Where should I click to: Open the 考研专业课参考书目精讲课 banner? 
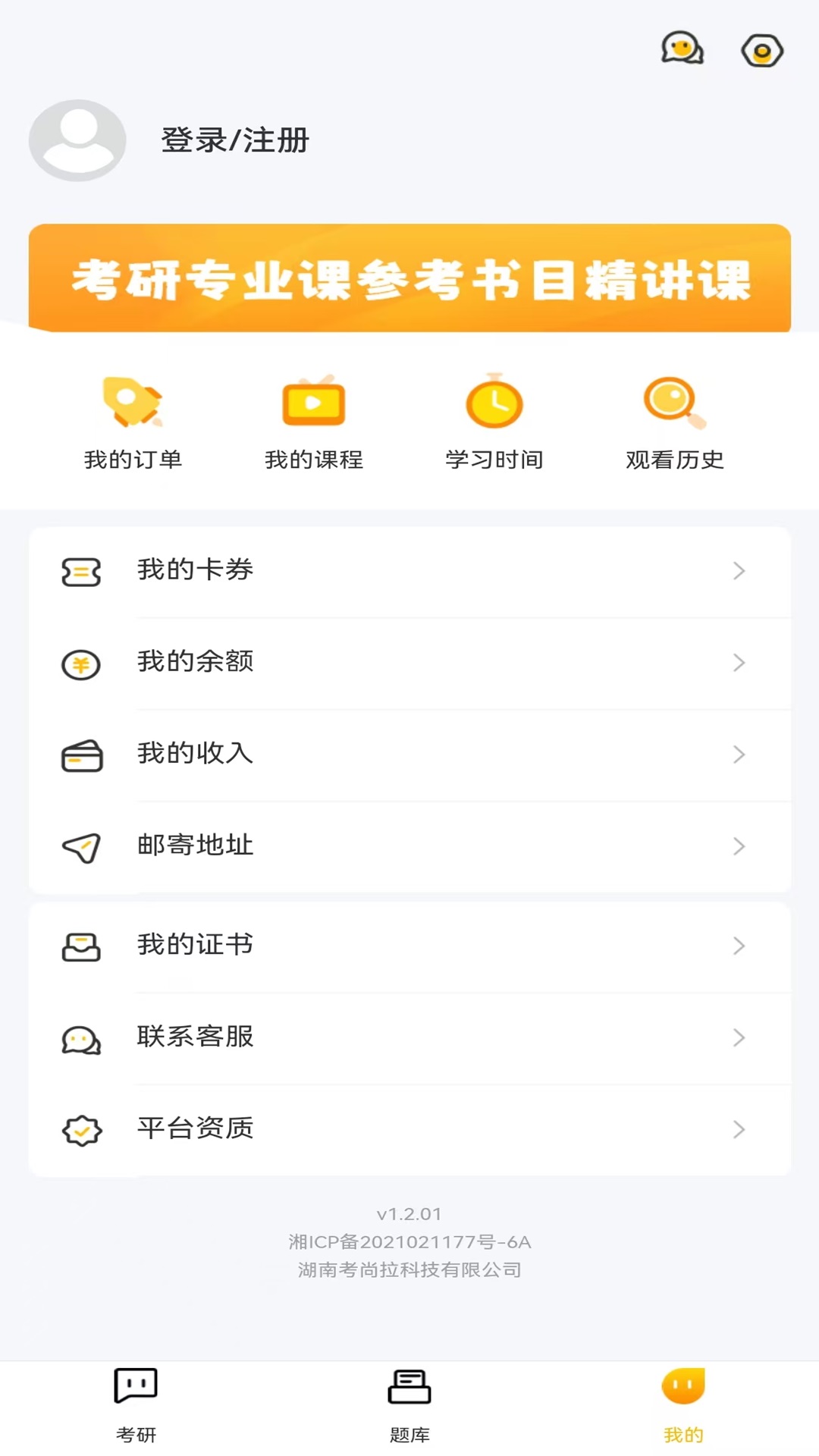pos(409,278)
